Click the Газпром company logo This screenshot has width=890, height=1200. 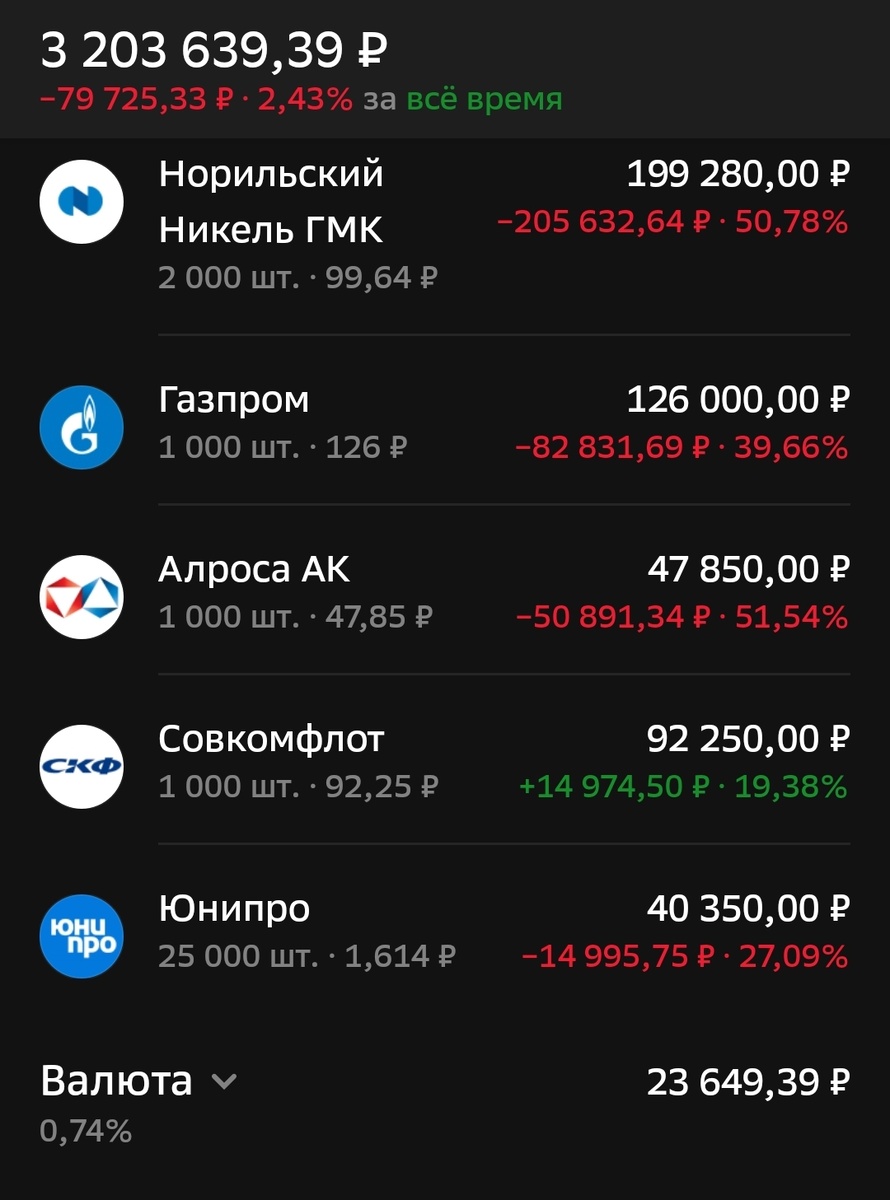[80, 426]
